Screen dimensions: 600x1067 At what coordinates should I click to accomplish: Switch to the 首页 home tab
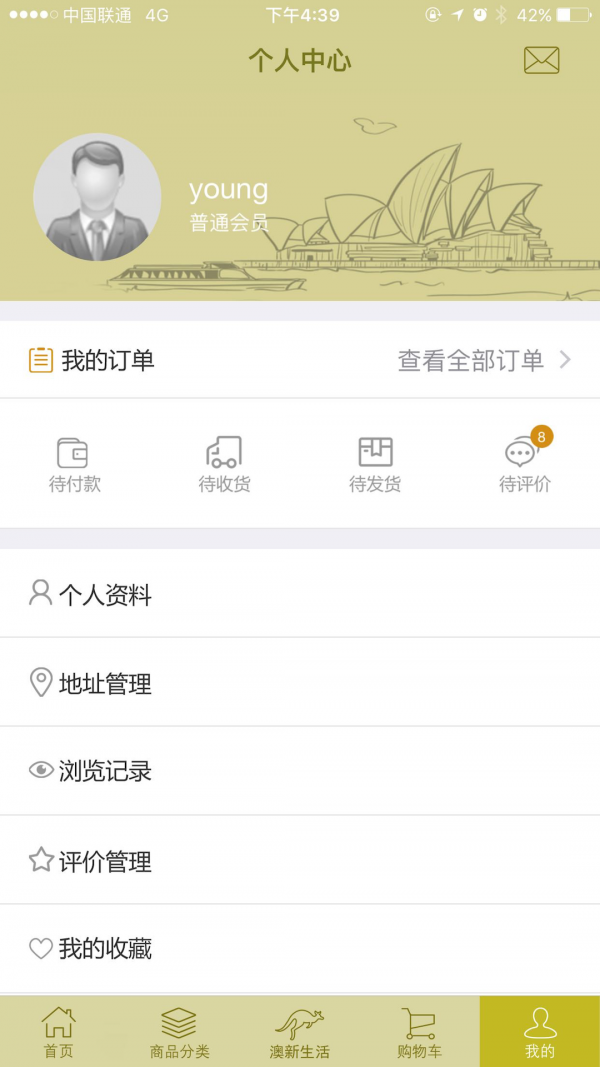click(59, 1033)
